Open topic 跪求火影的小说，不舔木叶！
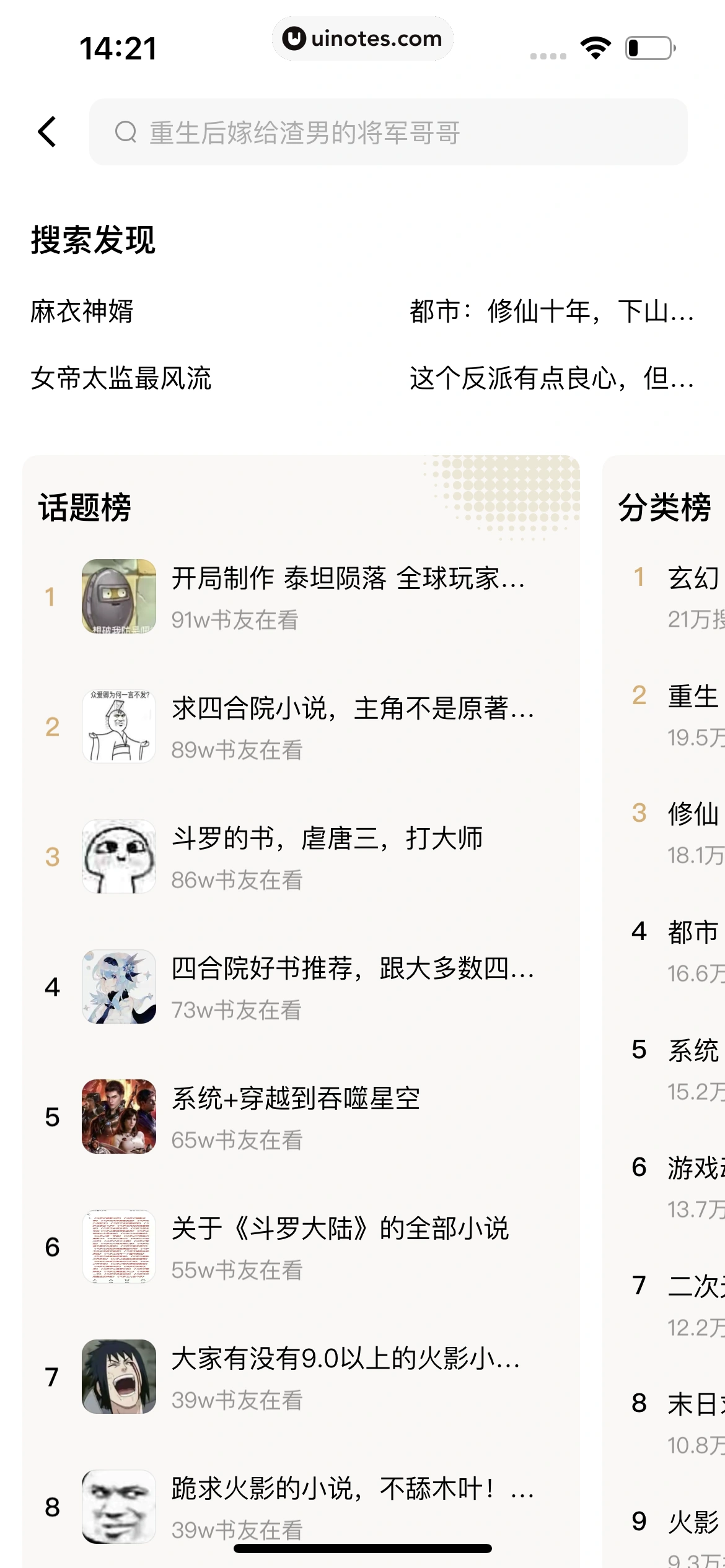The width and height of the screenshot is (725, 1568). coord(352,1489)
